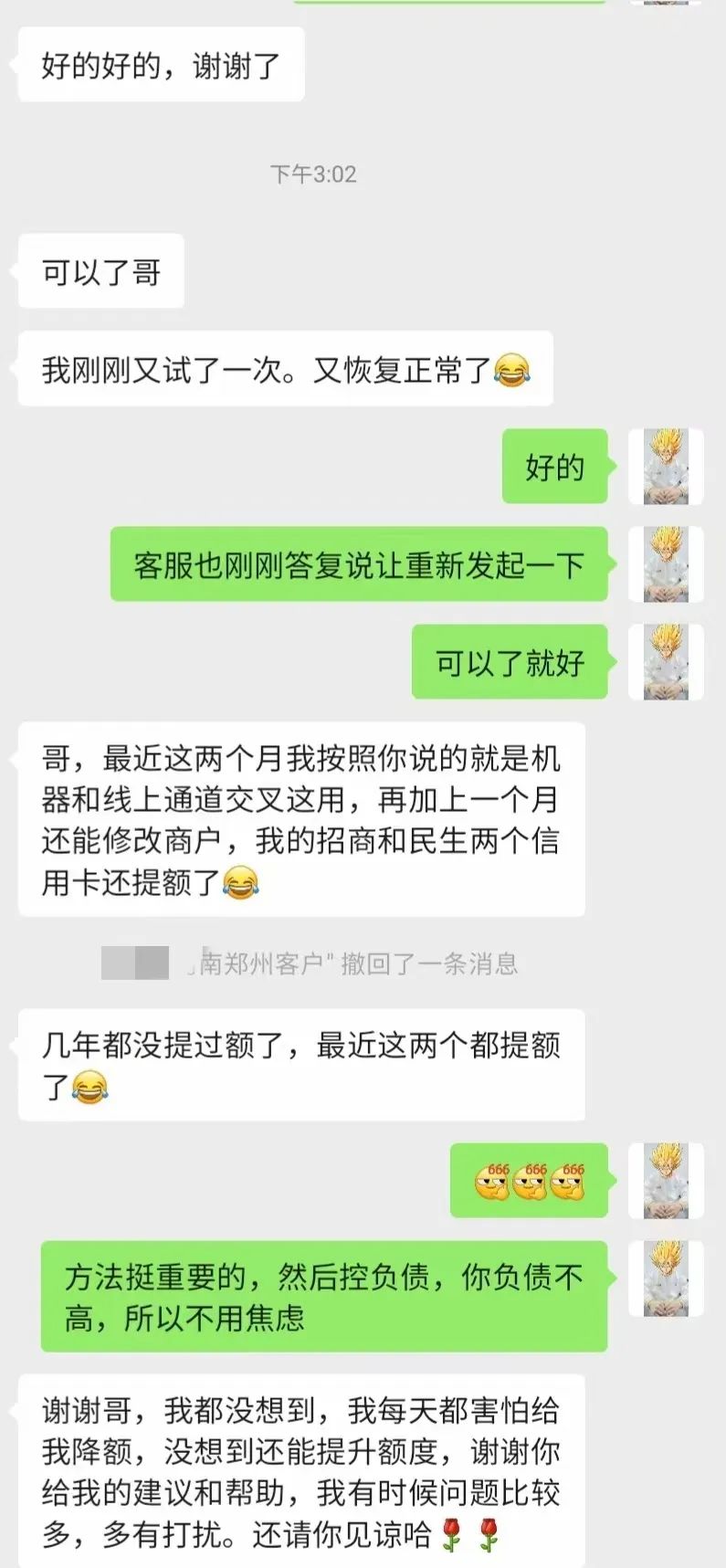Select the 好的好的，谢谢了 bubble
The width and height of the screenshot is (726, 1568).
[x=161, y=64]
